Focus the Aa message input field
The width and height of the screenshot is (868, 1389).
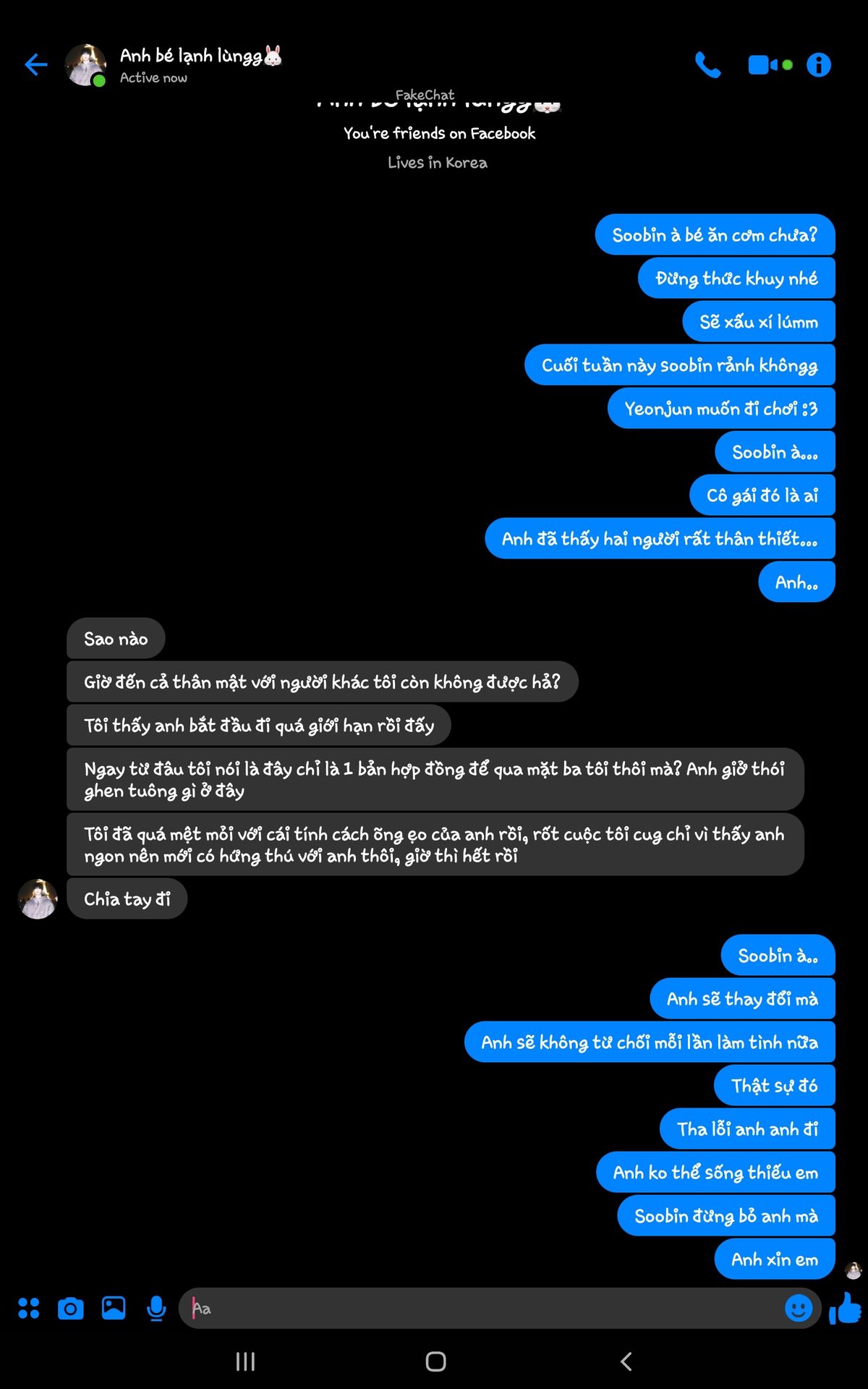[x=480, y=1308]
